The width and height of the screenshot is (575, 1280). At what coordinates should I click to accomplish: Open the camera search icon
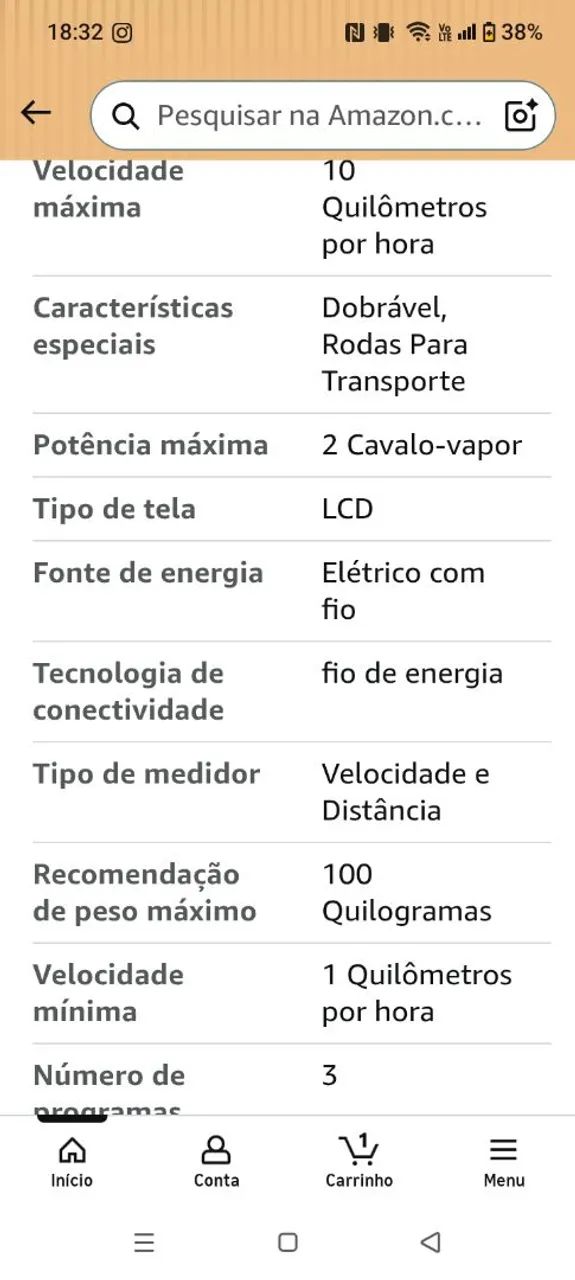pos(522,116)
